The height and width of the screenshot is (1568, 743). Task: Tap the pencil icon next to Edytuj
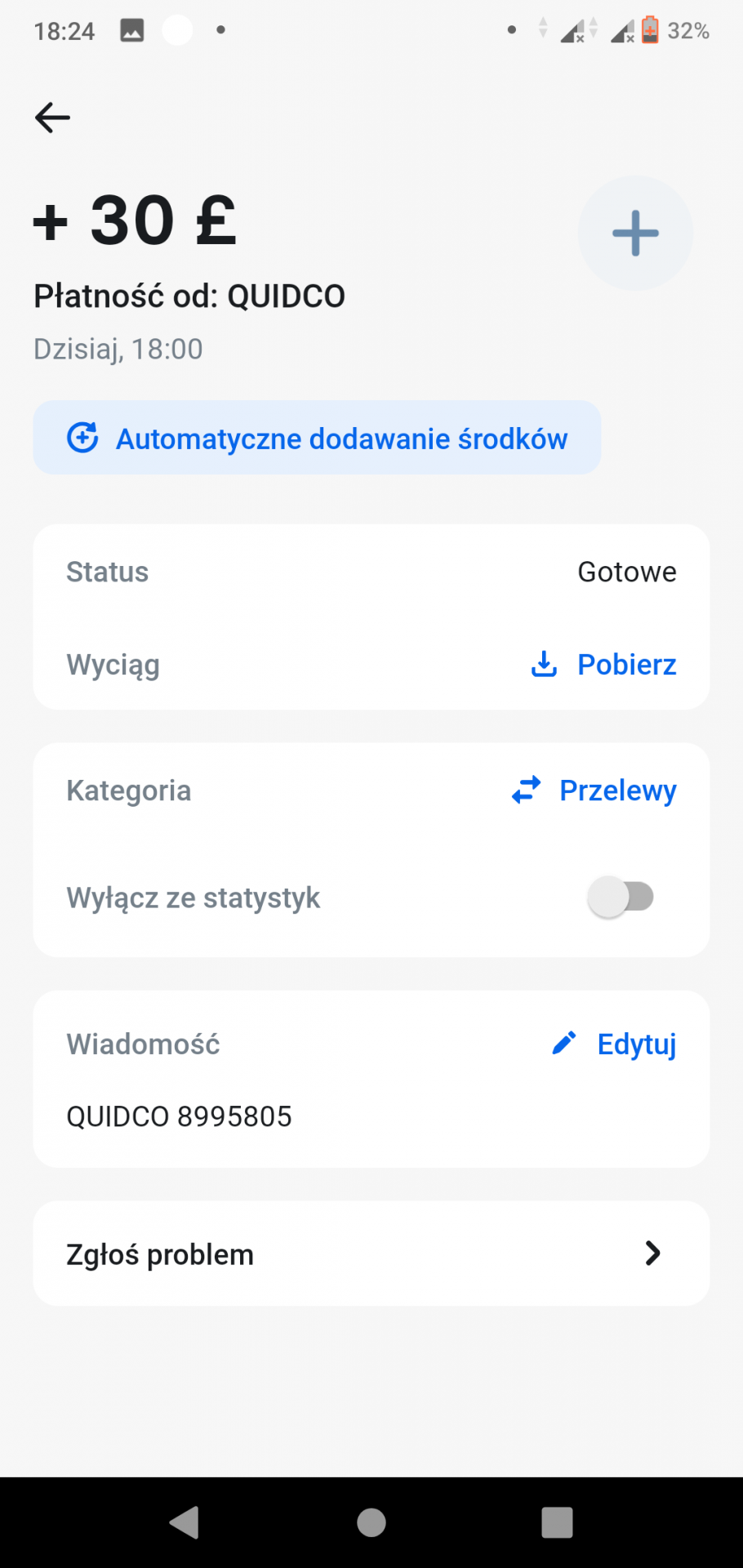(x=563, y=1043)
